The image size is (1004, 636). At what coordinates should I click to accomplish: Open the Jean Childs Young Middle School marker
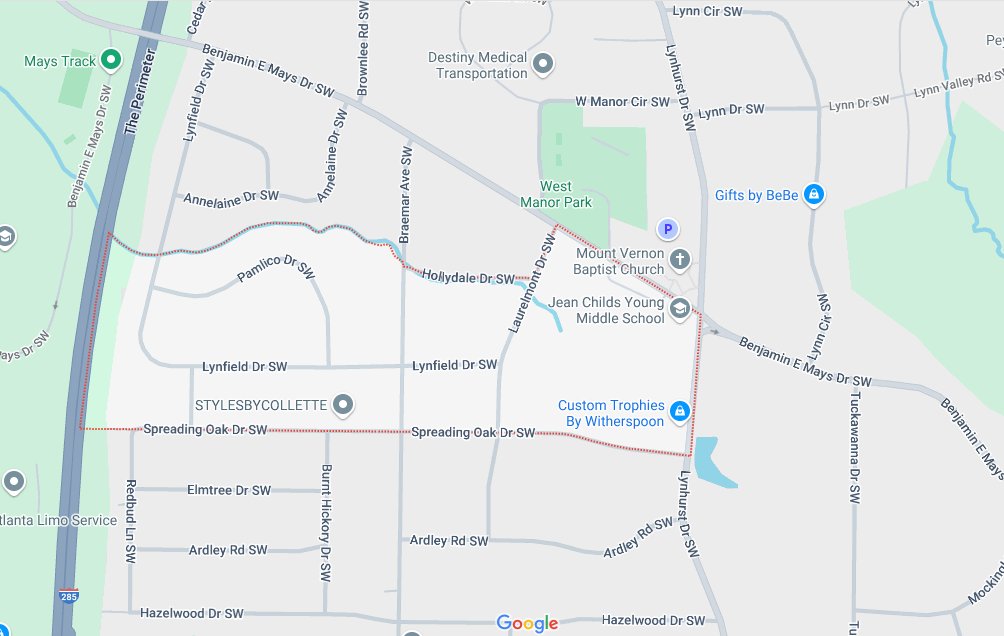[x=680, y=308]
